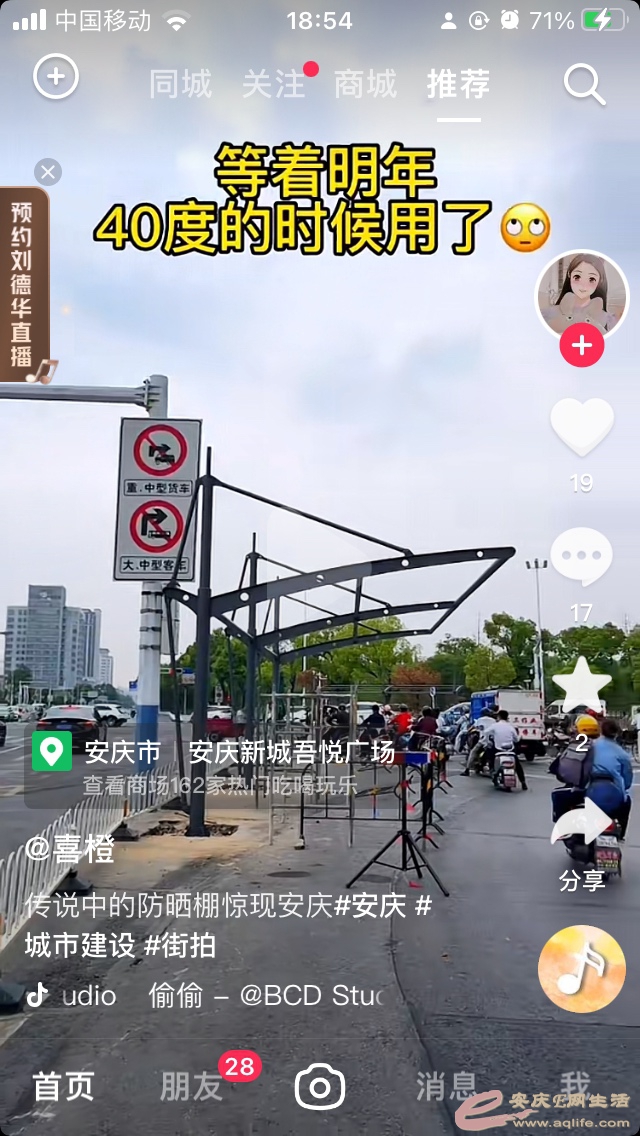The height and width of the screenshot is (1136, 640).
Task: Open the spinning music disc
Action: pos(582,969)
